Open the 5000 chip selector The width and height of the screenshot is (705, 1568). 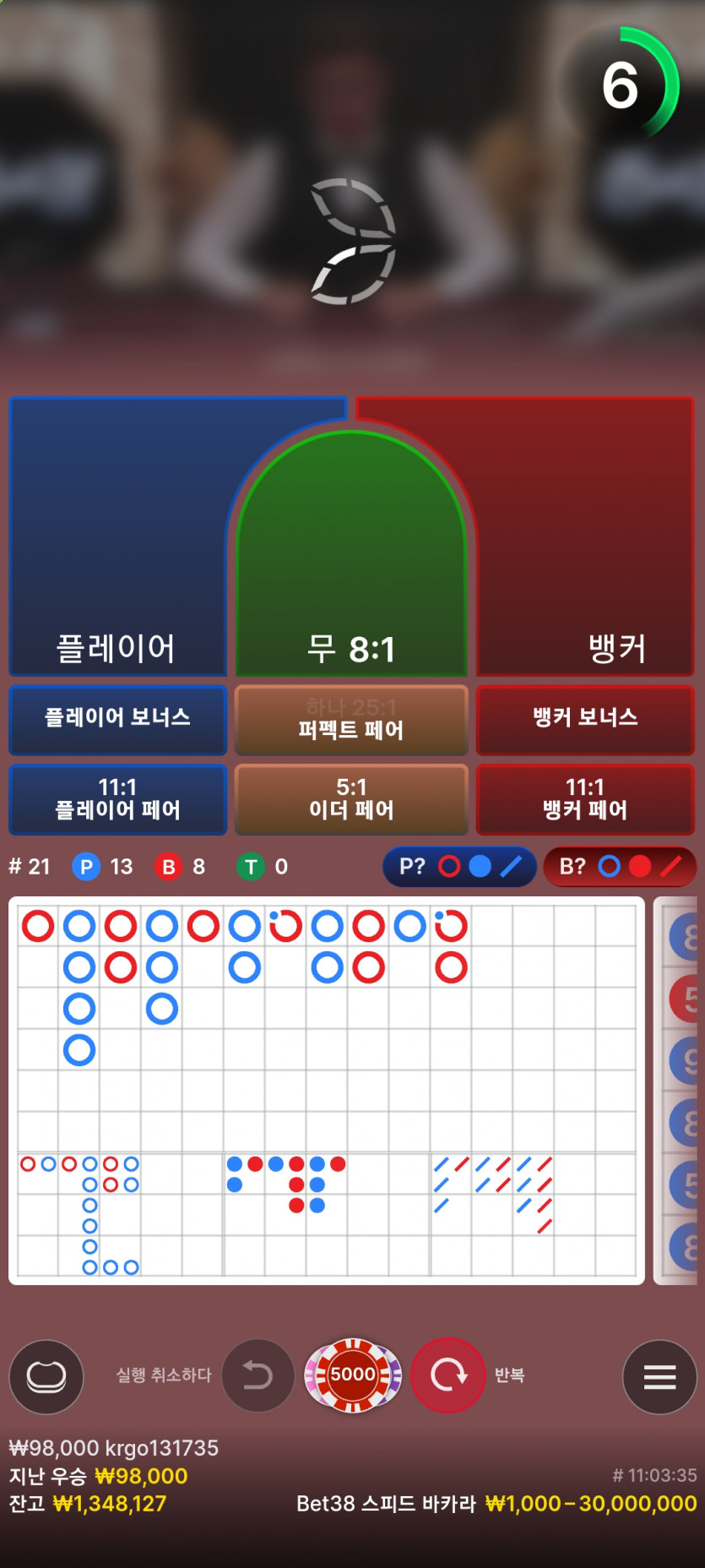(353, 1375)
